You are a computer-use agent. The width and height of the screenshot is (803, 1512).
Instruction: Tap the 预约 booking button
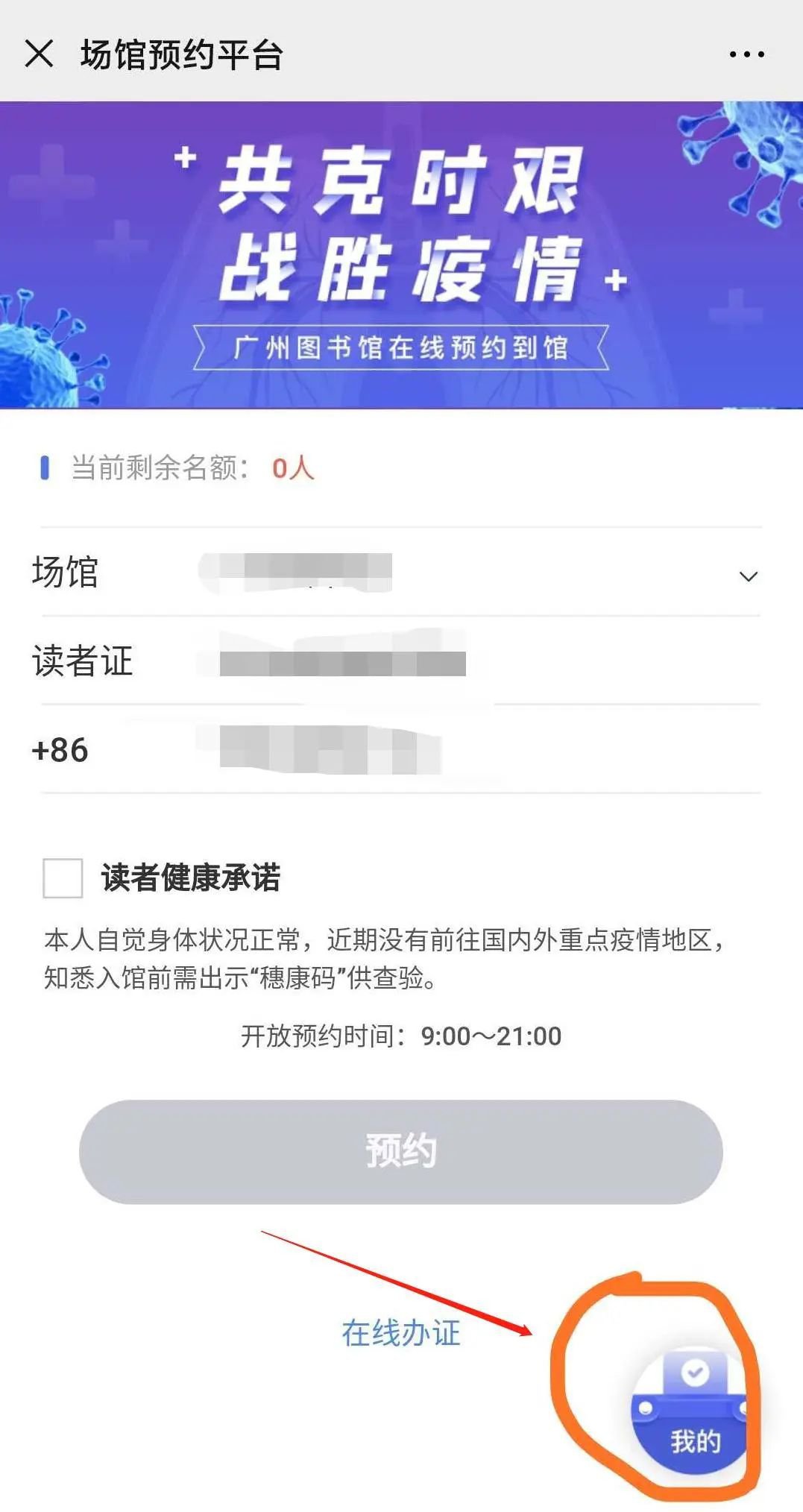(x=401, y=1151)
